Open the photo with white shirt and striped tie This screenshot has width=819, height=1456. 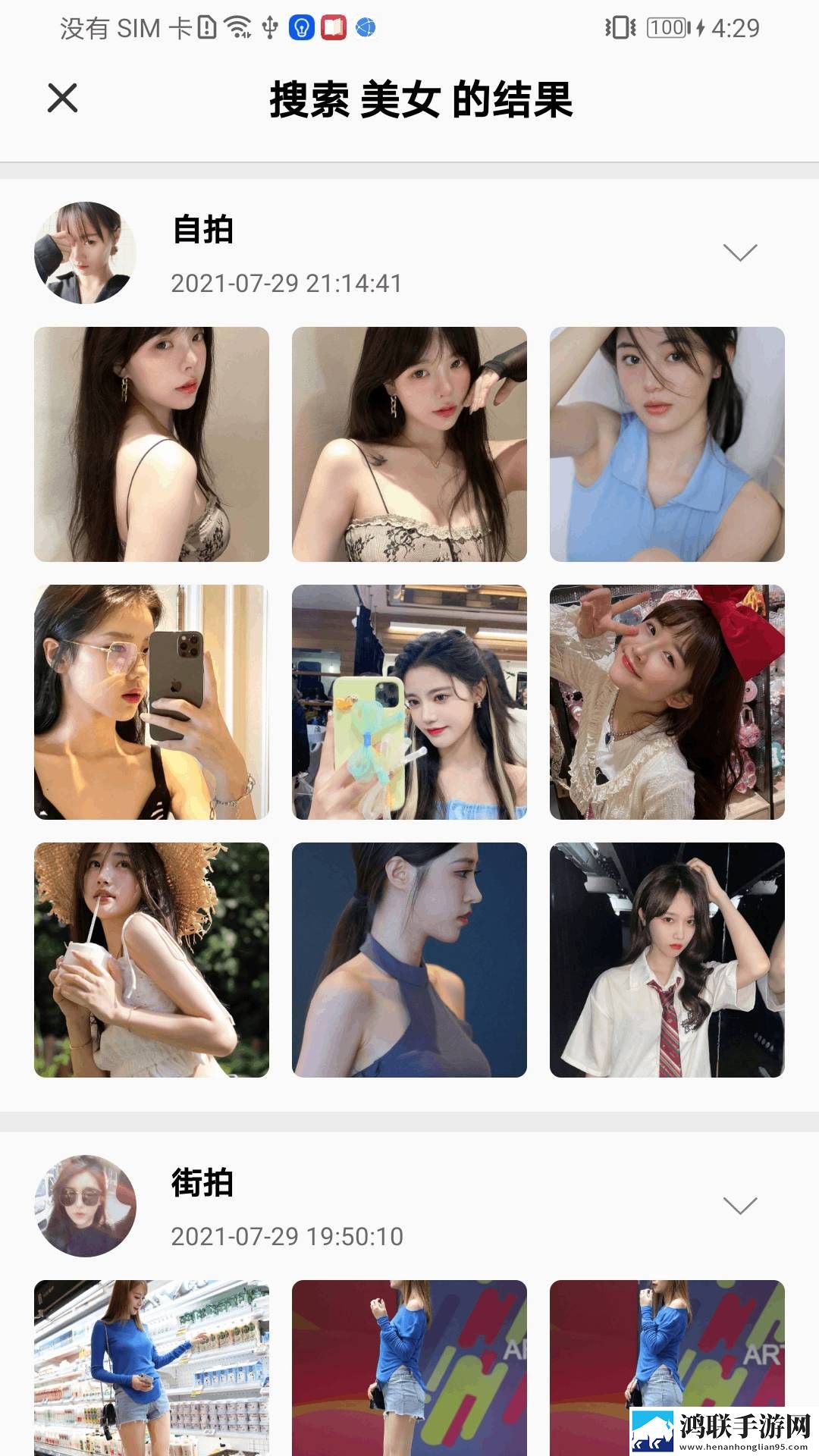point(667,960)
